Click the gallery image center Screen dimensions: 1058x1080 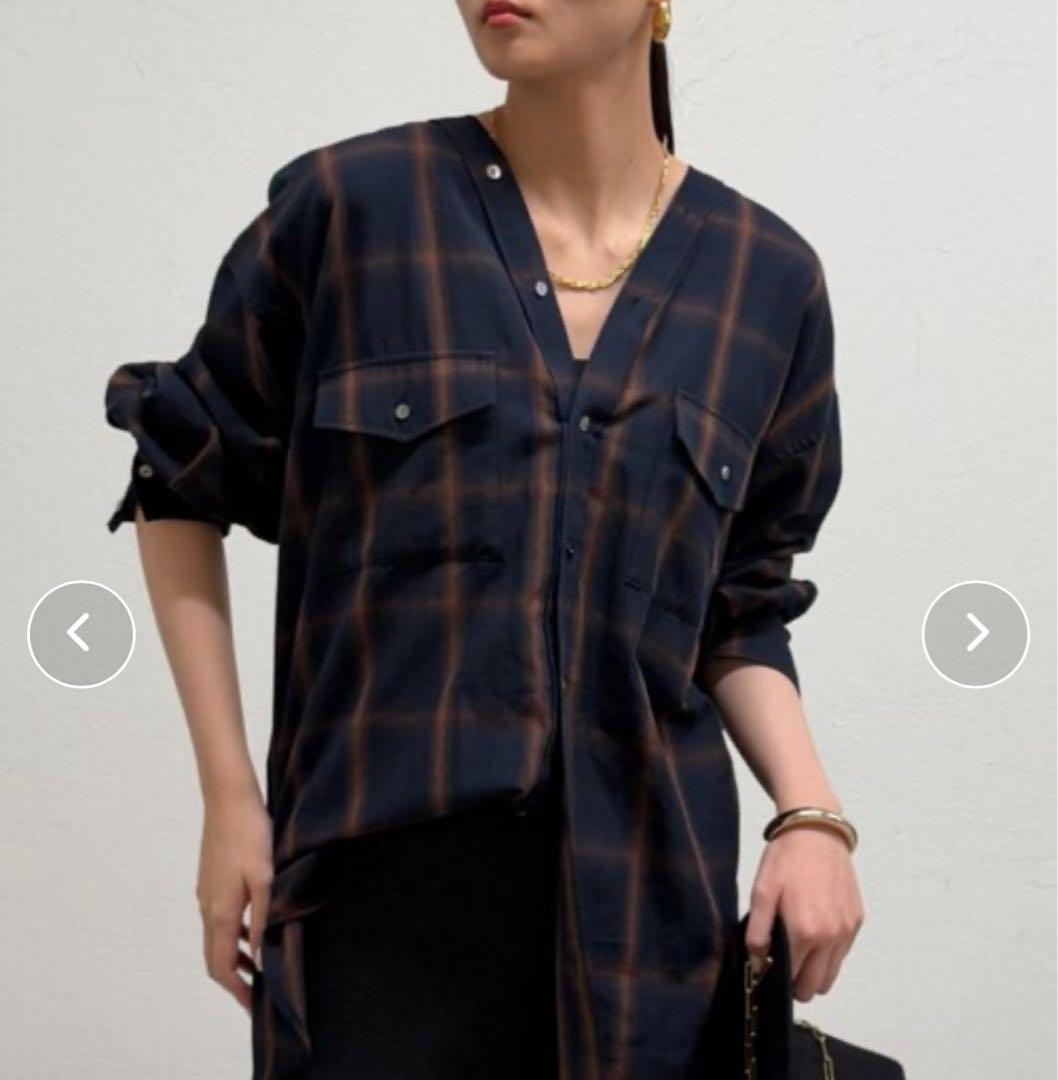(529, 540)
